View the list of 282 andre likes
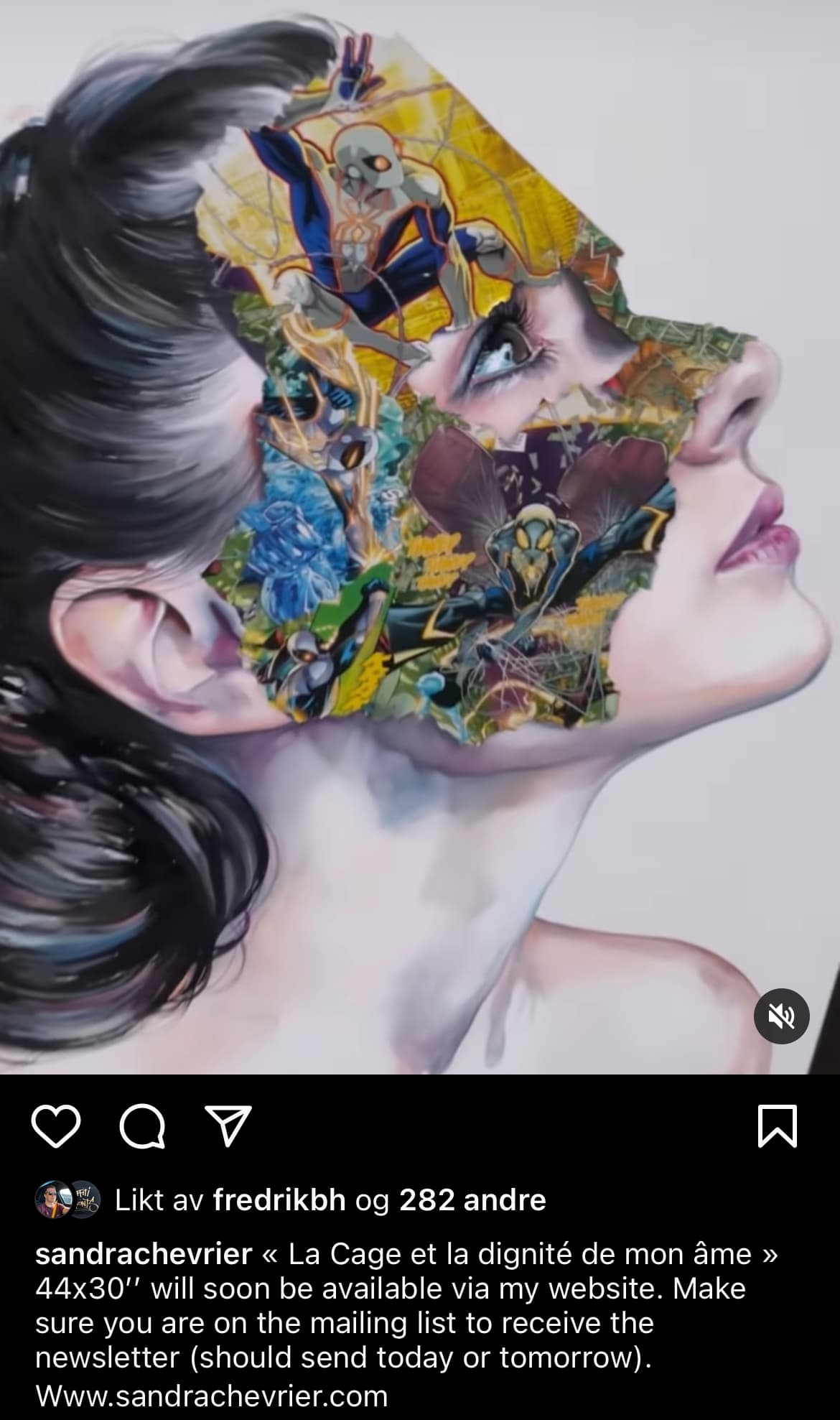This screenshot has width=840, height=1420. click(x=472, y=1199)
